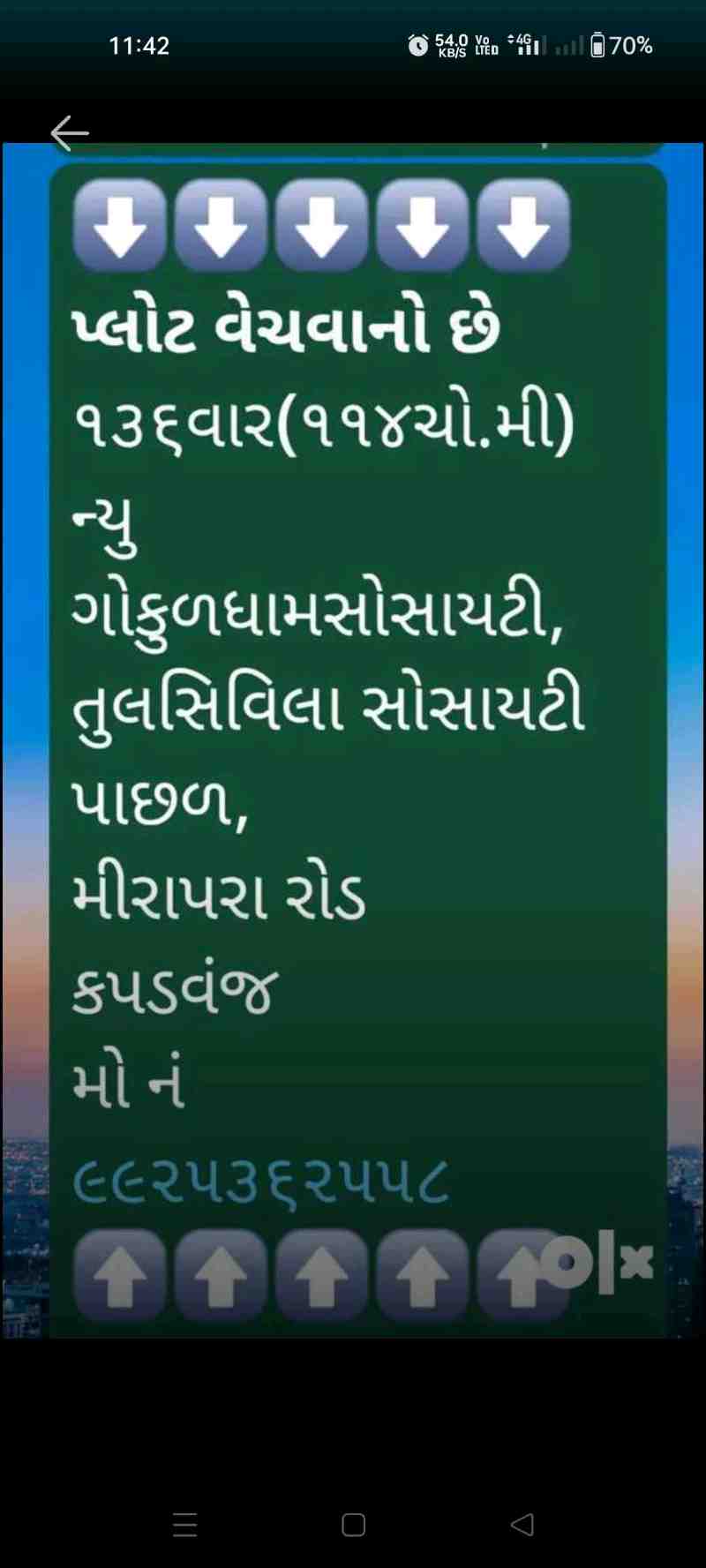Viewport: 706px width, 1568px height.
Task: Go back using the system navigation triangle
Action: coord(522,1524)
